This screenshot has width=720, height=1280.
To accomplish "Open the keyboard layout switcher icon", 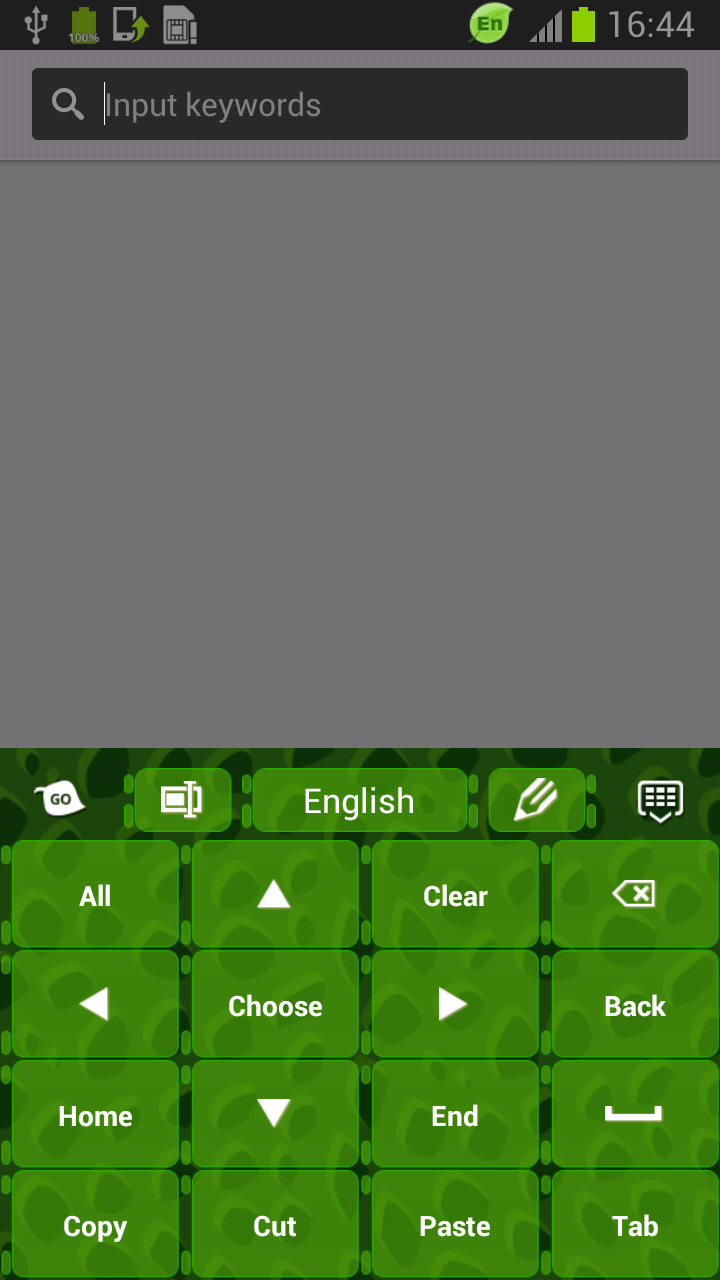I will click(x=660, y=799).
